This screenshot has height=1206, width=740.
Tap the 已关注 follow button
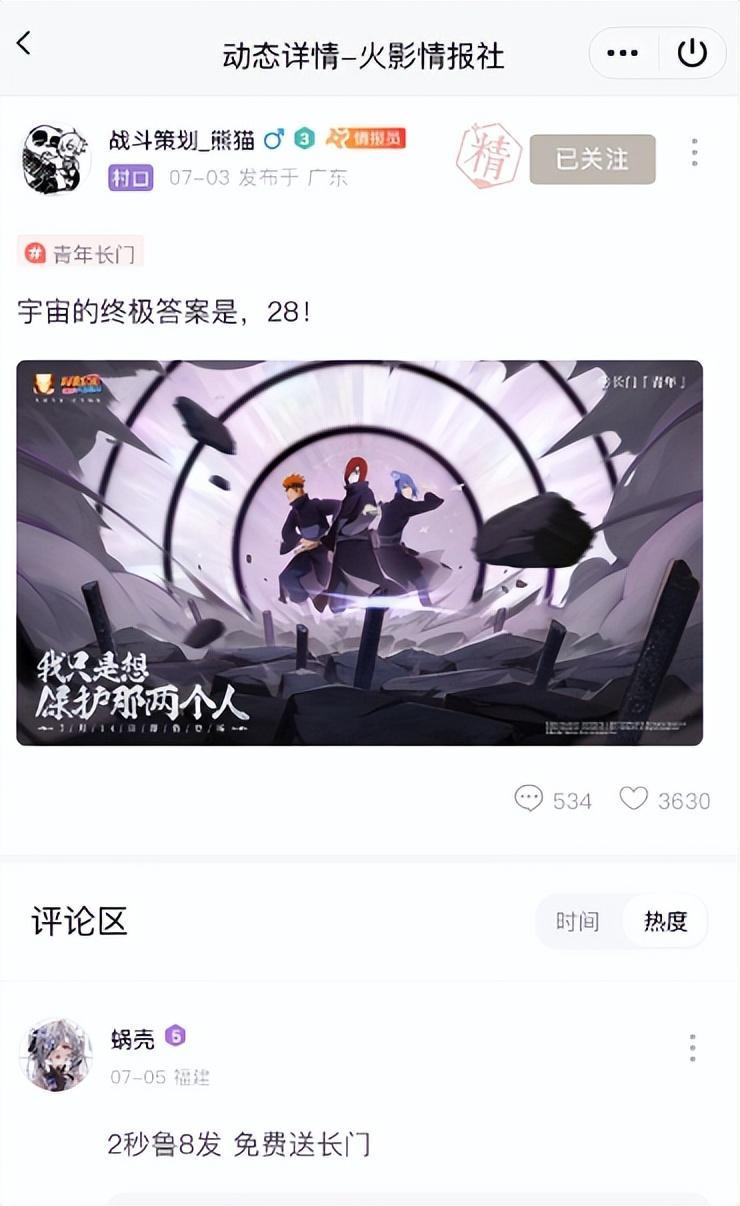point(592,159)
